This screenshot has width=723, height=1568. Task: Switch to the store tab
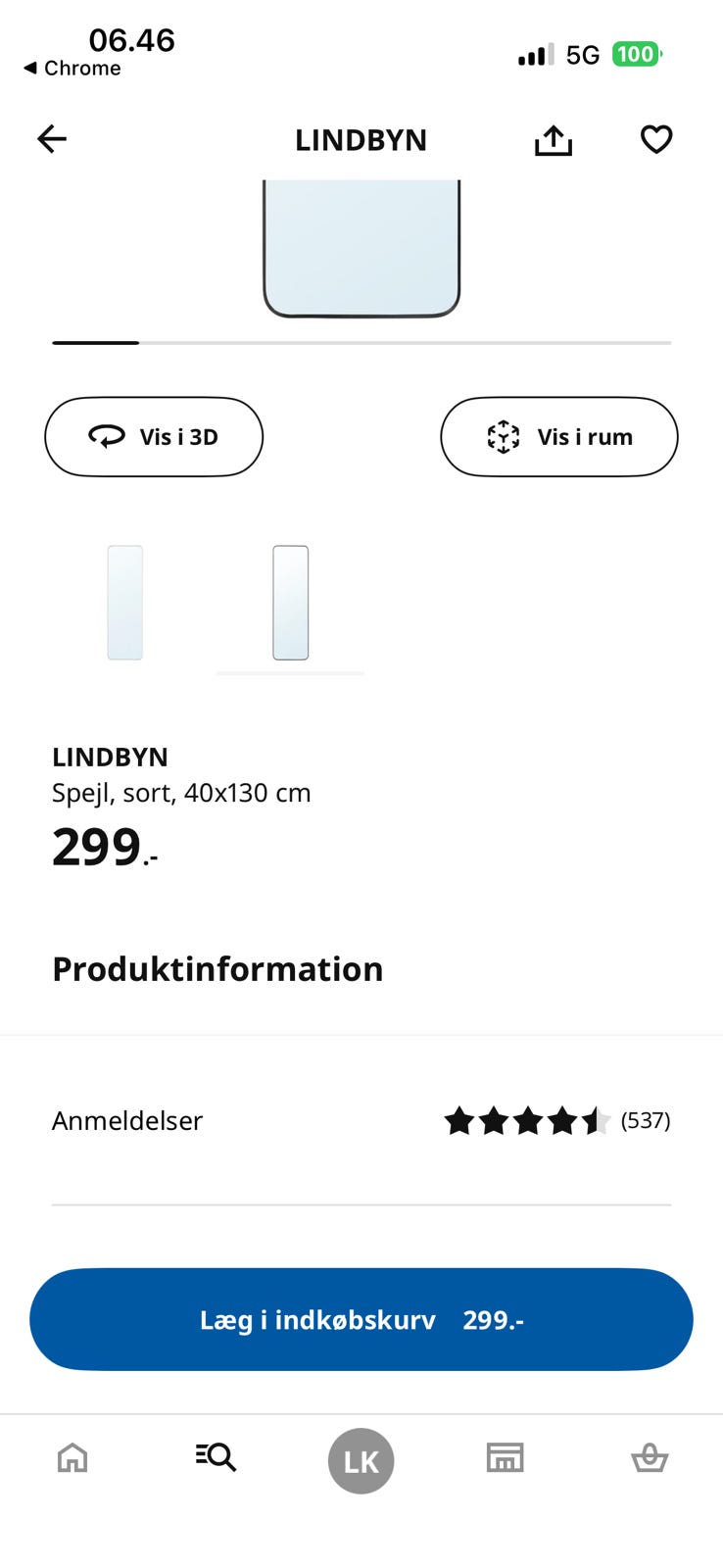[505, 1458]
